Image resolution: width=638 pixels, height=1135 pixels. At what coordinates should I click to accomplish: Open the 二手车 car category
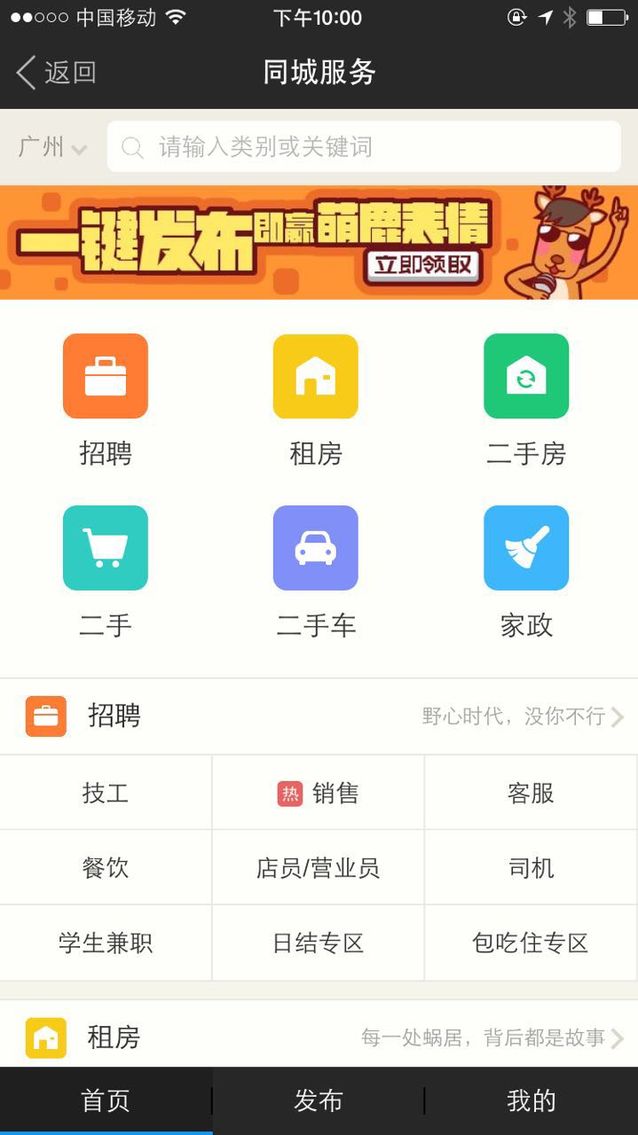pyautogui.click(x=316, y=548)
